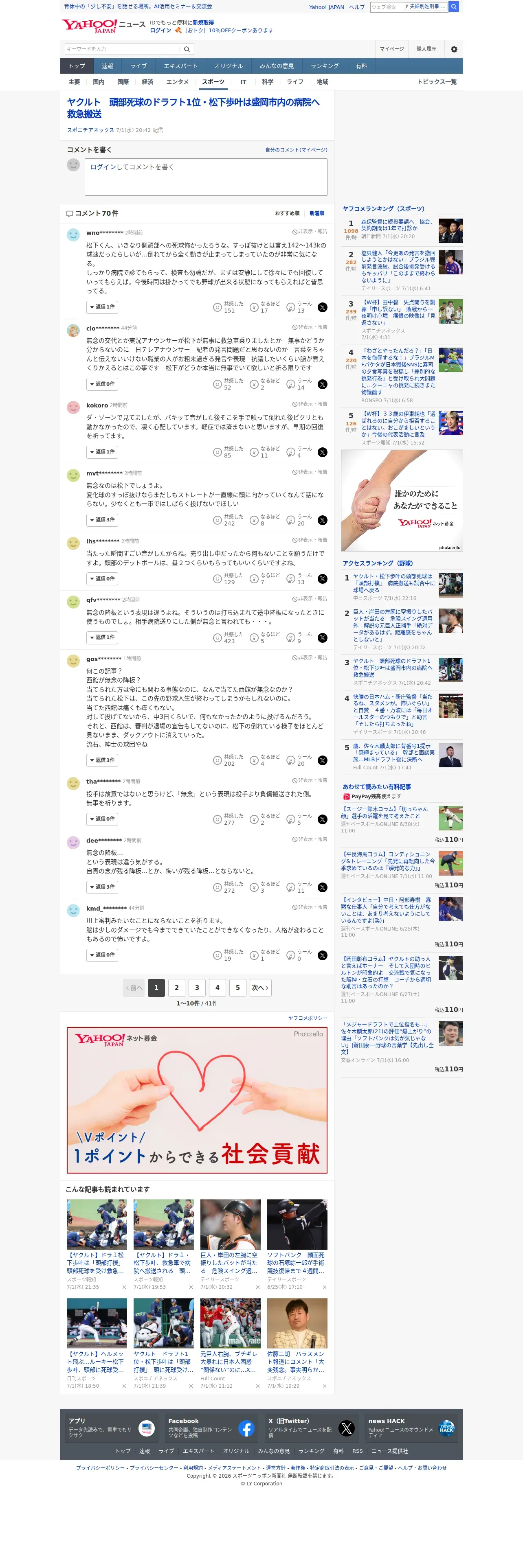This screenshot has height=1568, width=523.
Task: Open the article headline about 松下歩叶
Action: [x=193, y=108]
